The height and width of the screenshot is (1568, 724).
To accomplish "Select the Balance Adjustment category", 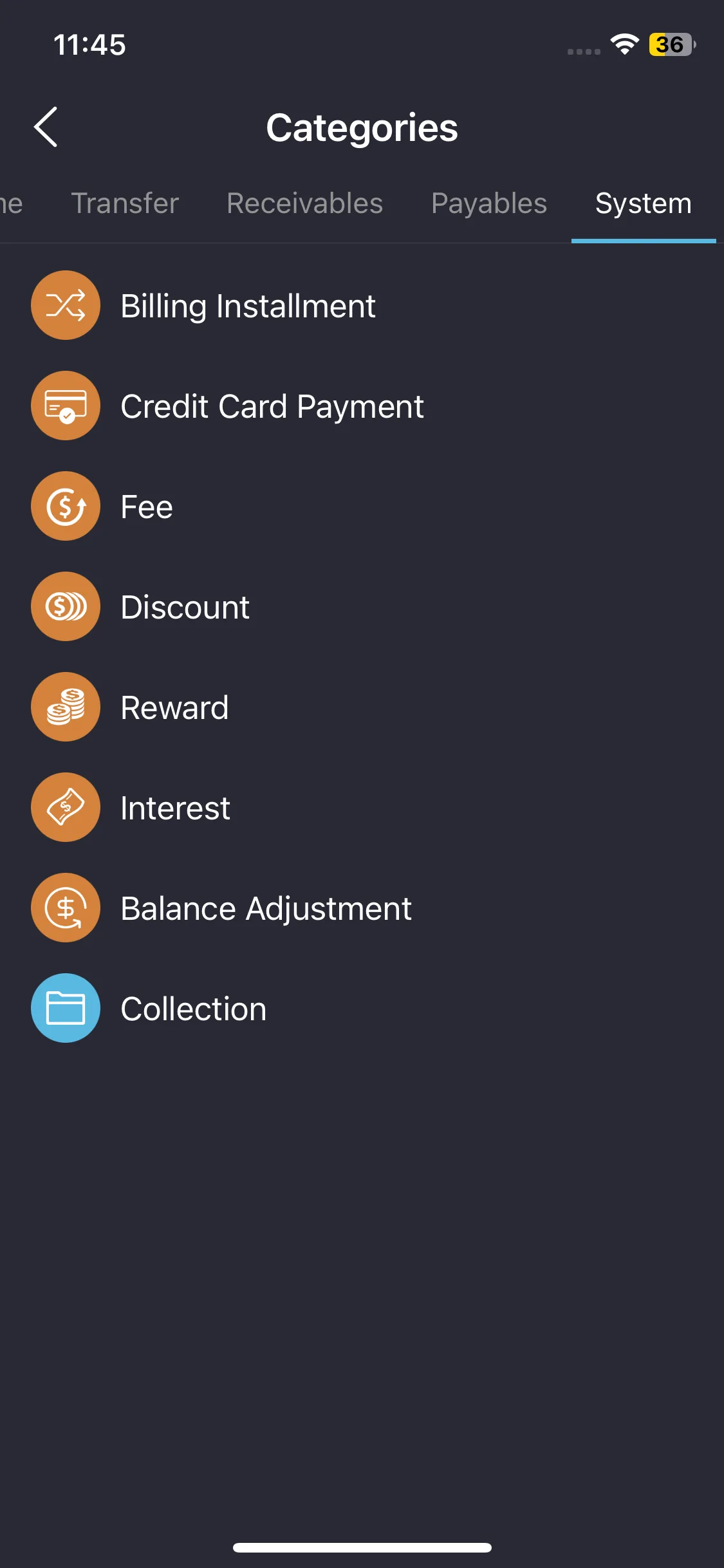I will pos(266,908).
